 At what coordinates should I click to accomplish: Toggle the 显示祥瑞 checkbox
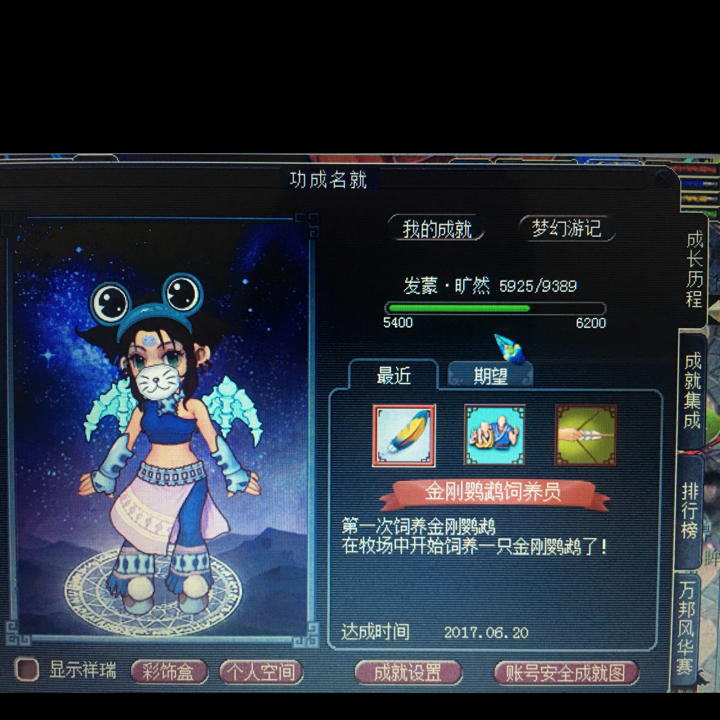[x=27, y=669]
